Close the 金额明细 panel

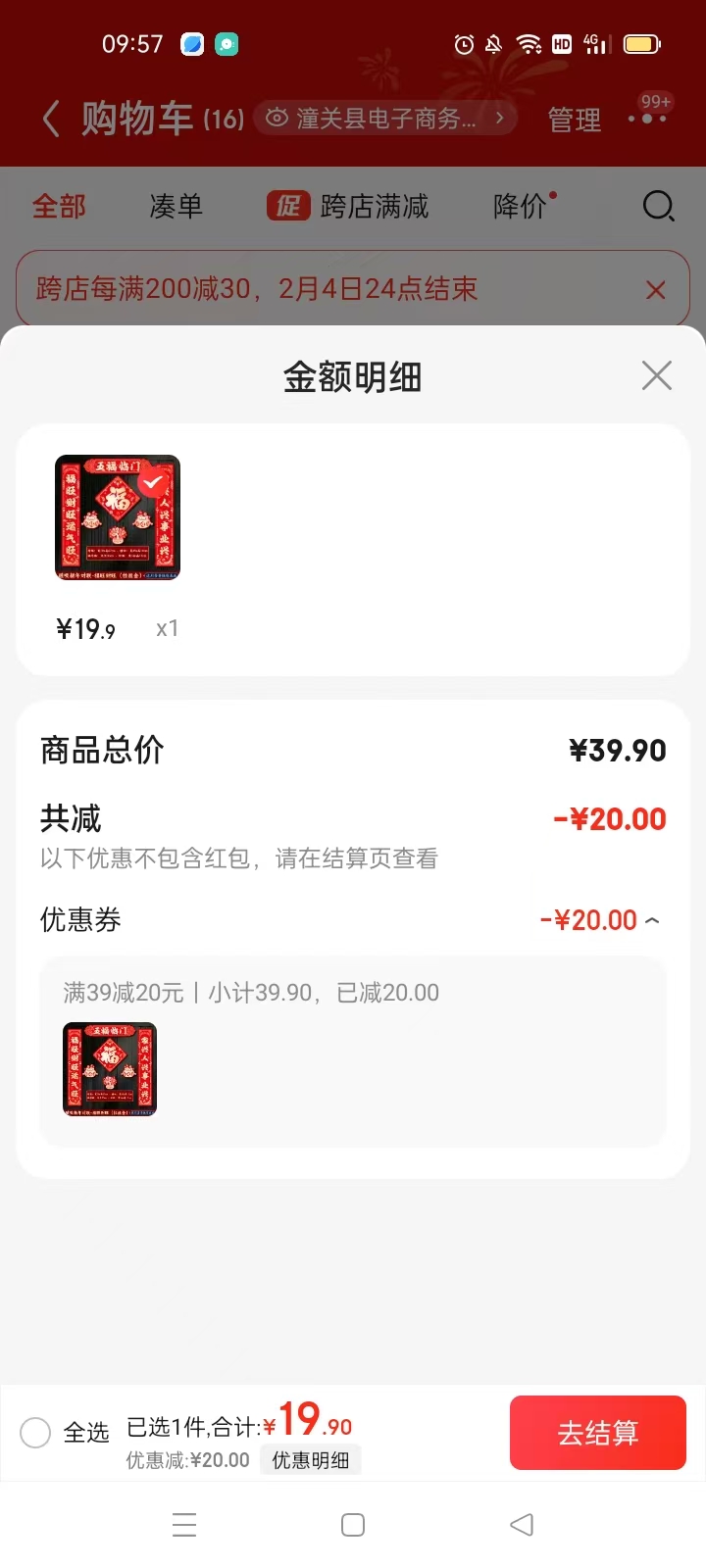point(656,375)
